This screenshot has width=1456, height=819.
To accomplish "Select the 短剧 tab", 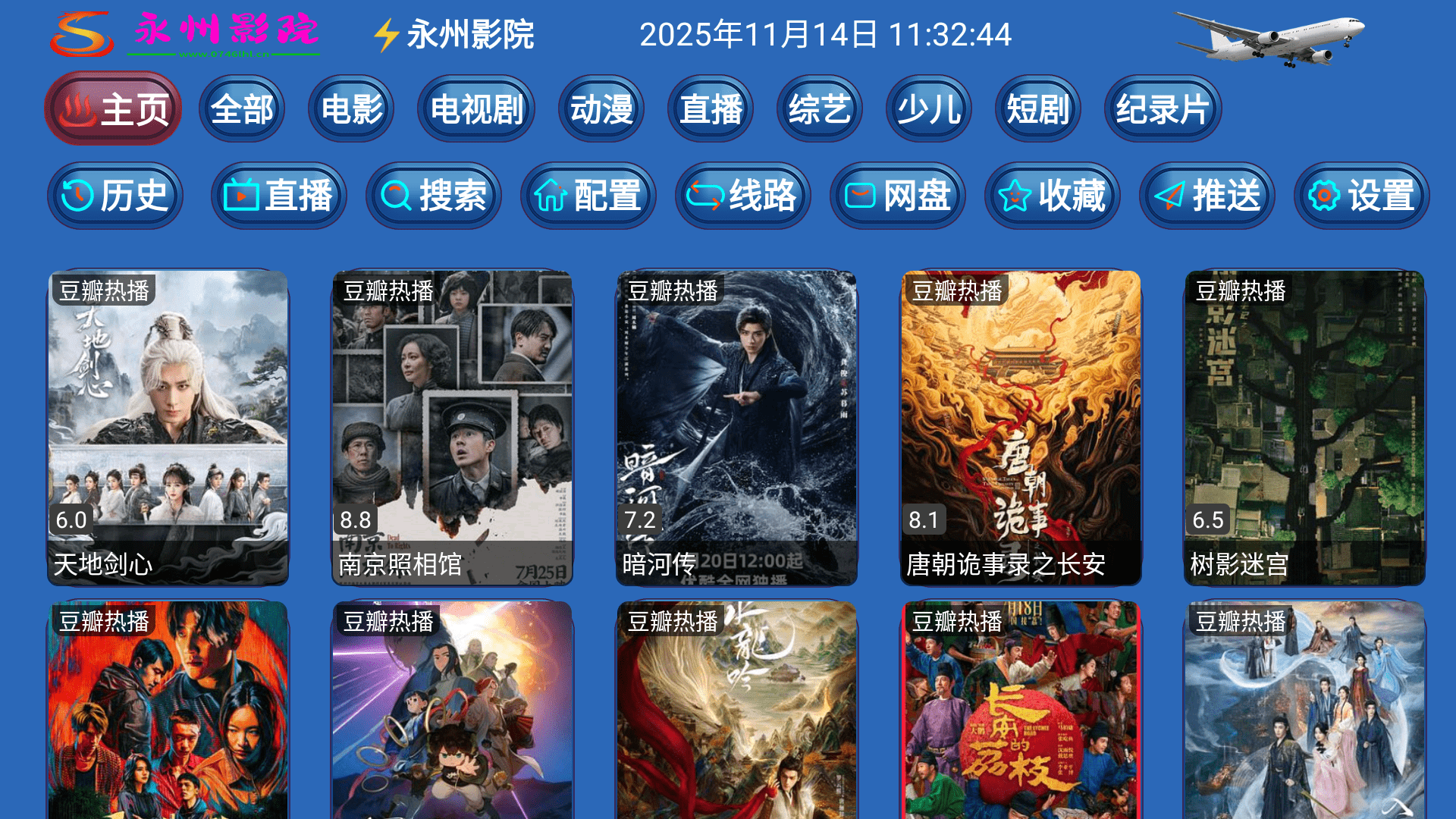I will (1037, 109).
